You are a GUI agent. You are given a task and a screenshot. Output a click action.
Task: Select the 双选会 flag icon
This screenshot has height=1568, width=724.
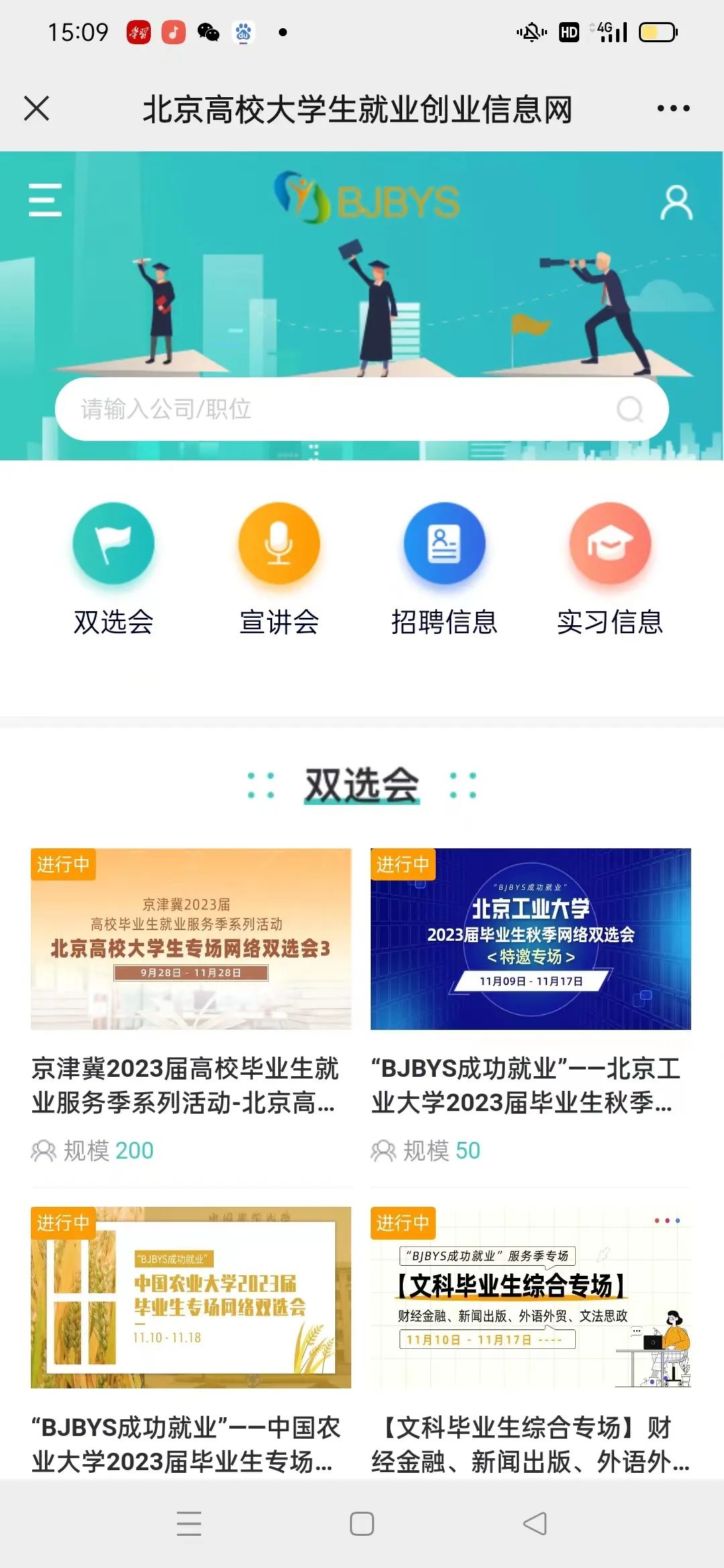pyautogui.click(x=114, y=544)
